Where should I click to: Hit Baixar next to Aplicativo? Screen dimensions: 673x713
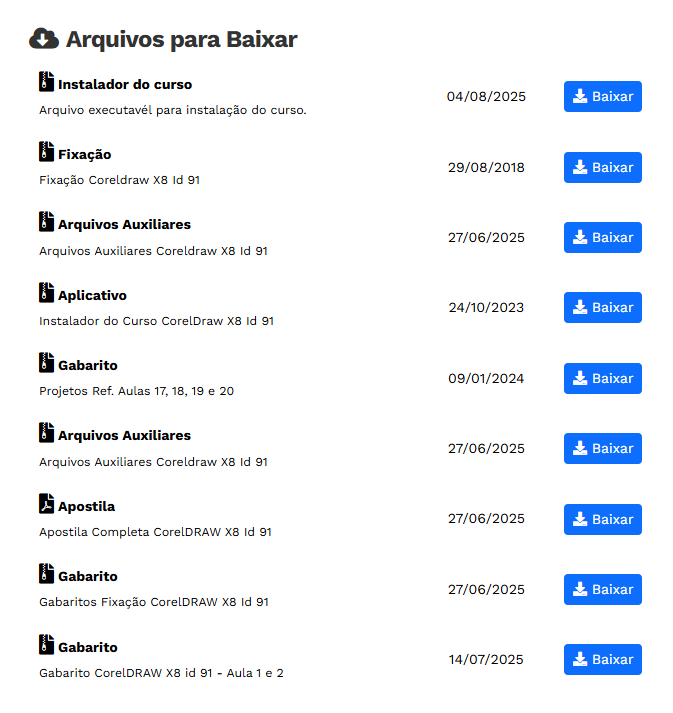click(x=603, y=308)
